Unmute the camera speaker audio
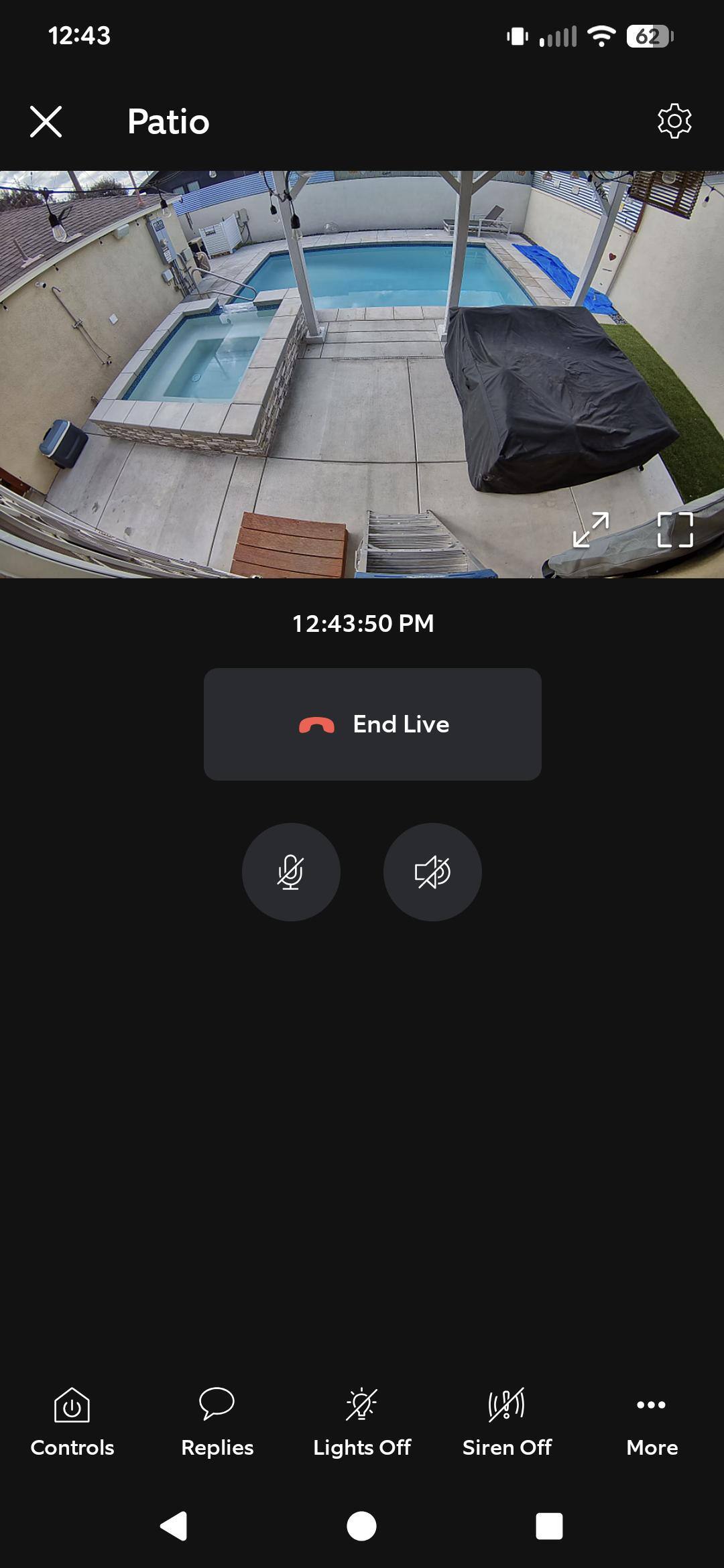This screenshot has height=1568, width=724. 432,872
